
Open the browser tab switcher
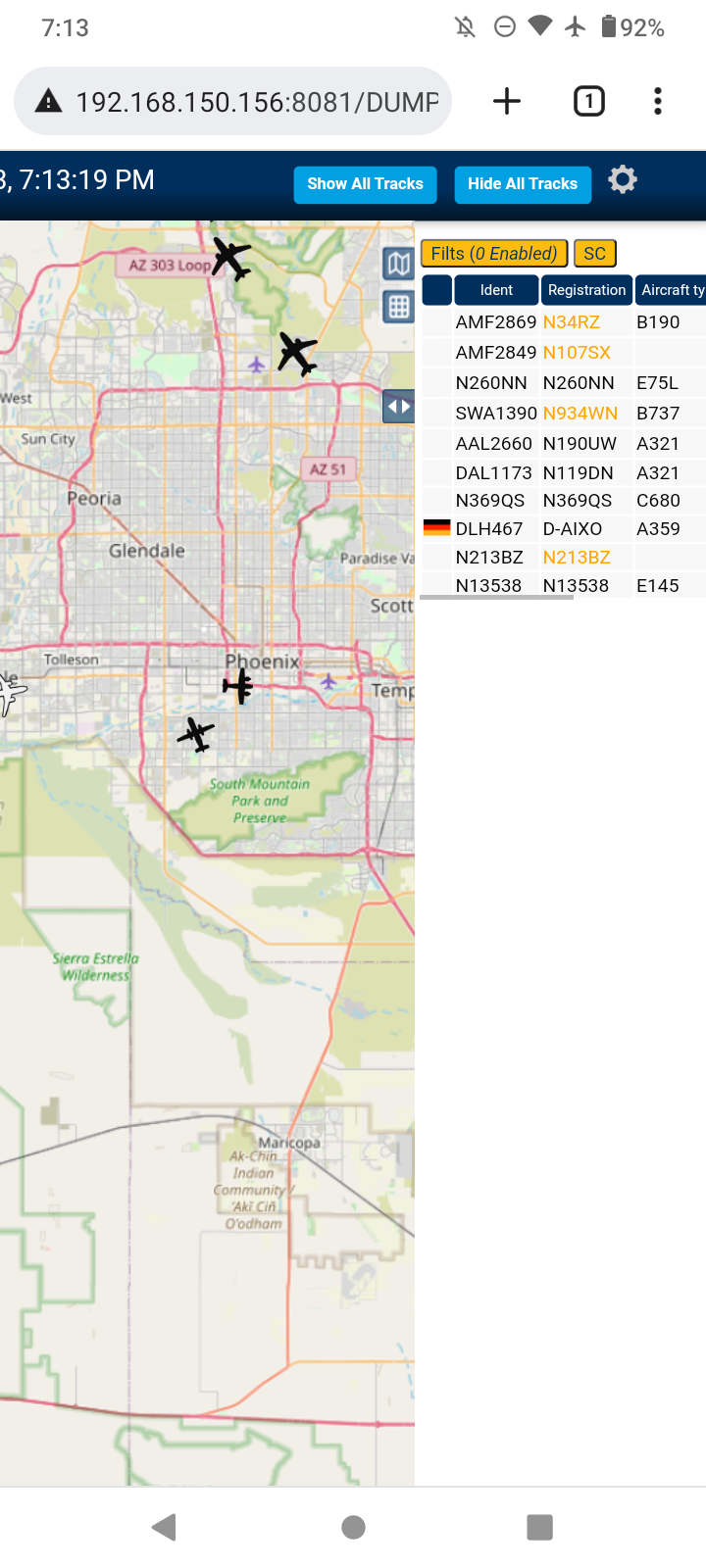tap(589, 101)
